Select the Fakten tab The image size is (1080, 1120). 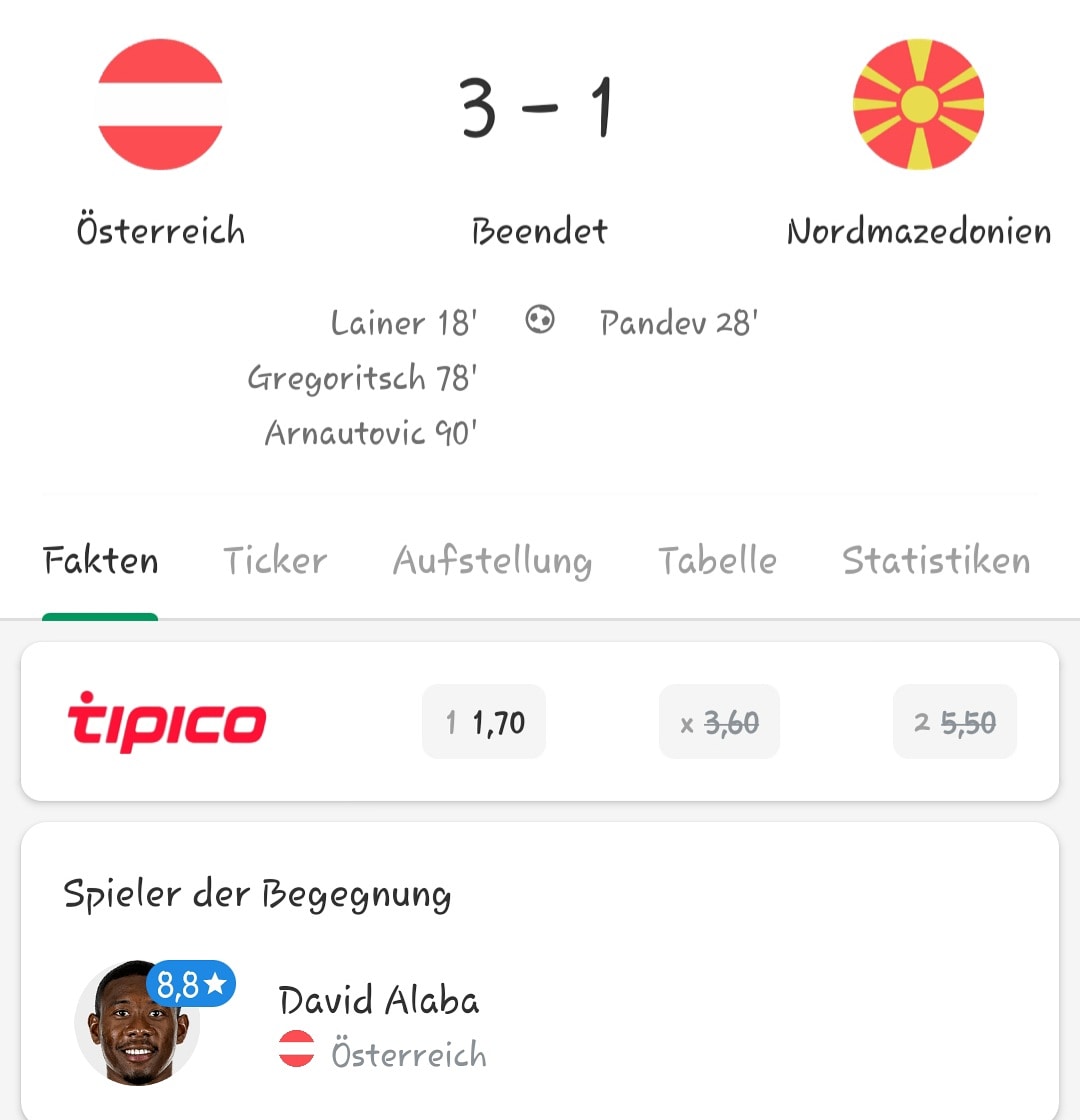[x=100, y=561]
